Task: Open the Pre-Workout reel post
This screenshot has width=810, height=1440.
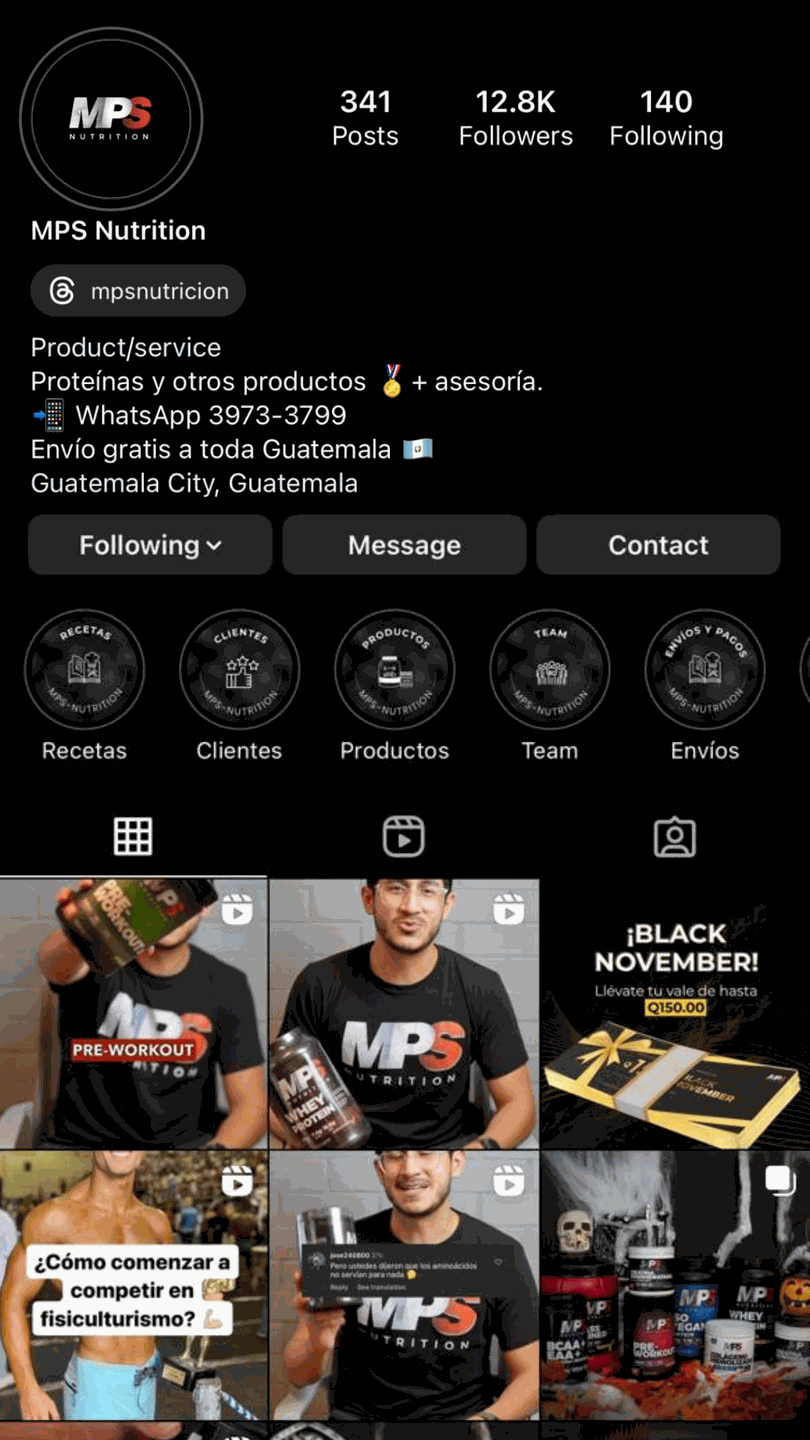Action: tap(133, 1013)
